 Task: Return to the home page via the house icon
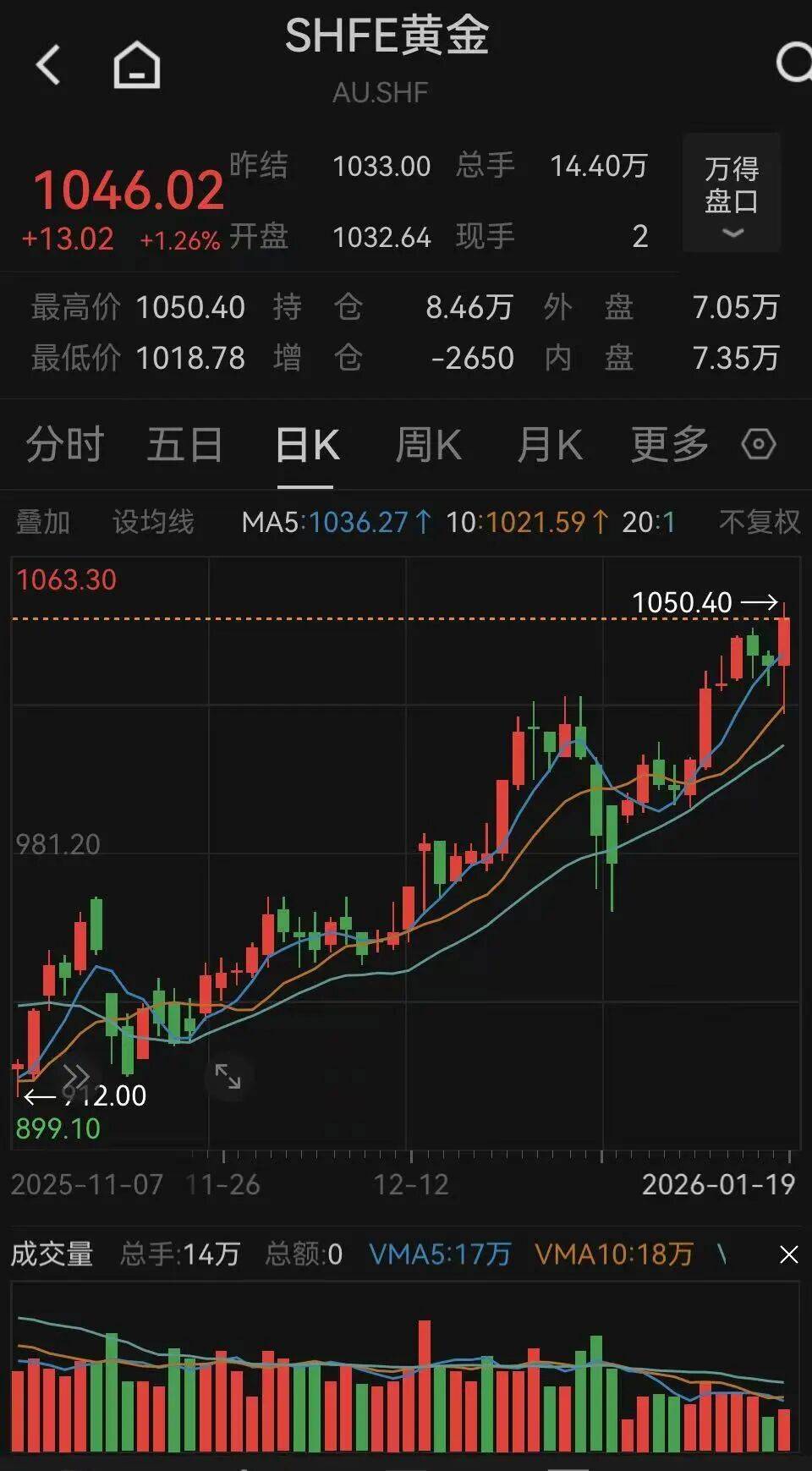click(x=137, y=65)
